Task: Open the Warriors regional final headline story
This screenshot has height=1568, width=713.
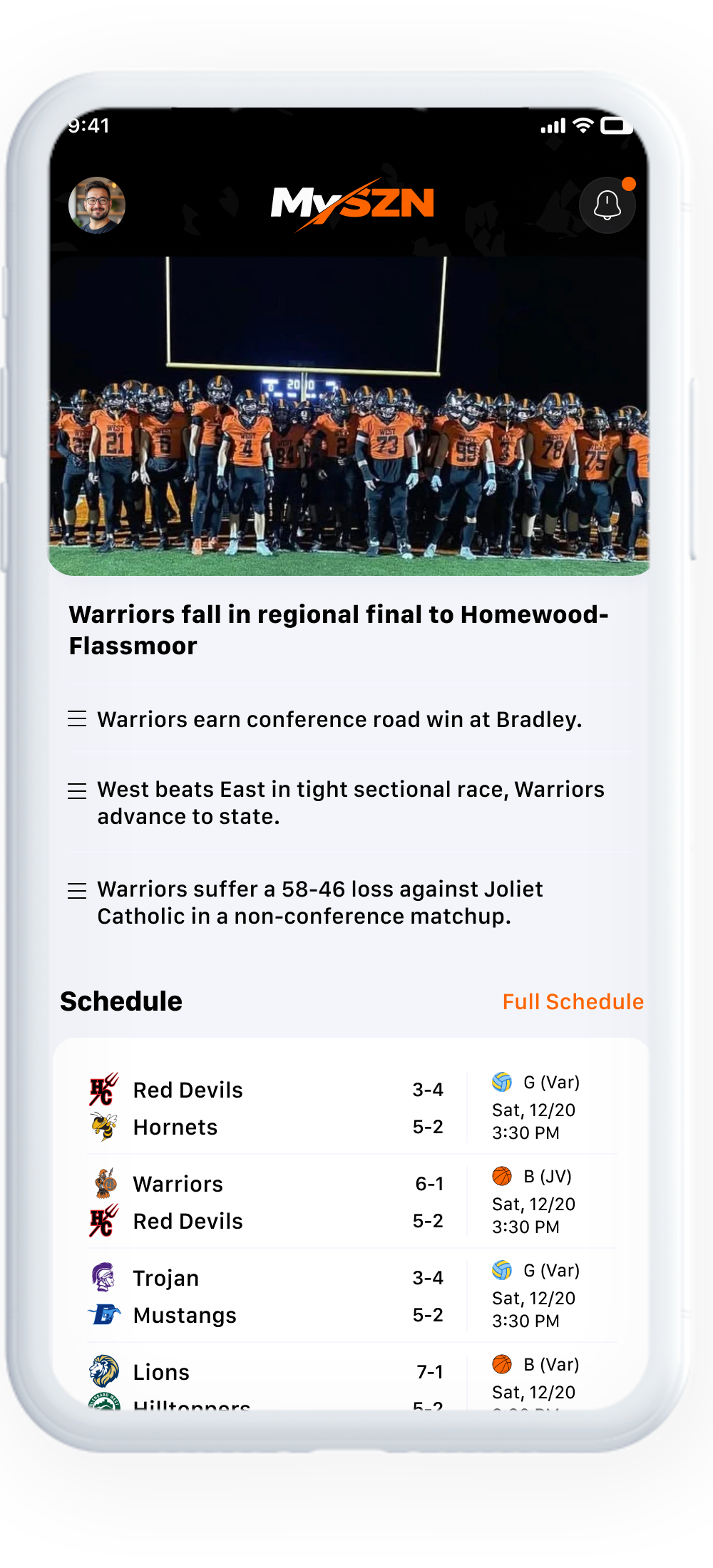Action: point(338,629)
